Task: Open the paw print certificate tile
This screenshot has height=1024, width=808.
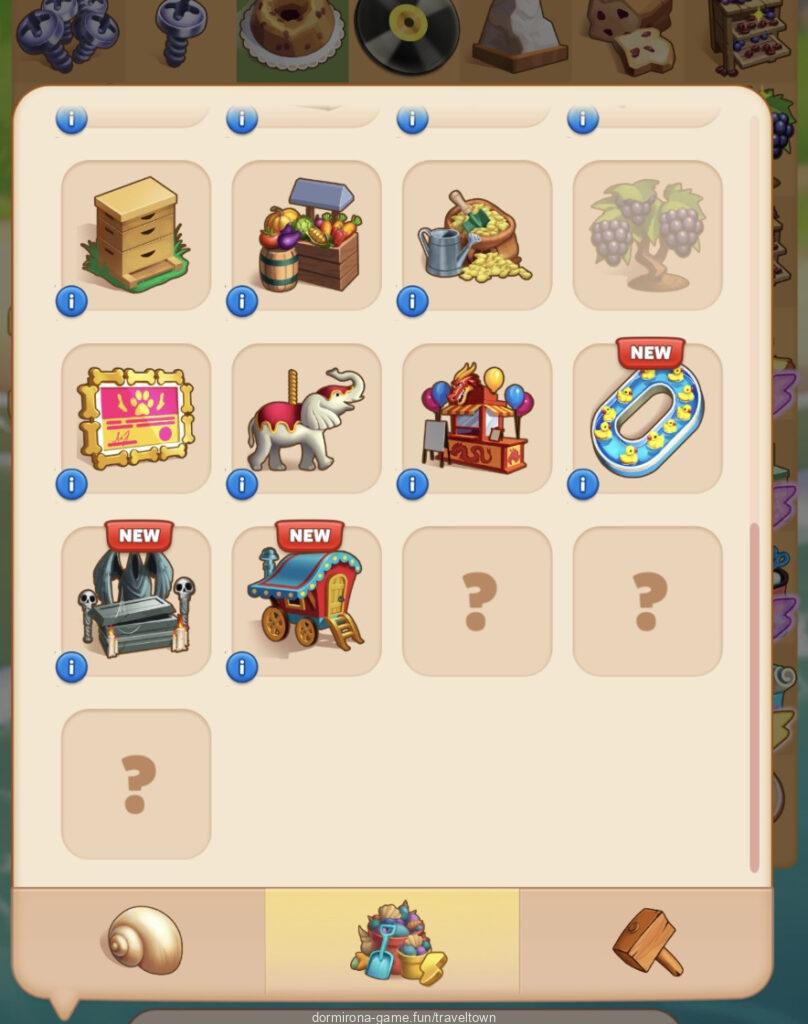Action: coord(136,418)
